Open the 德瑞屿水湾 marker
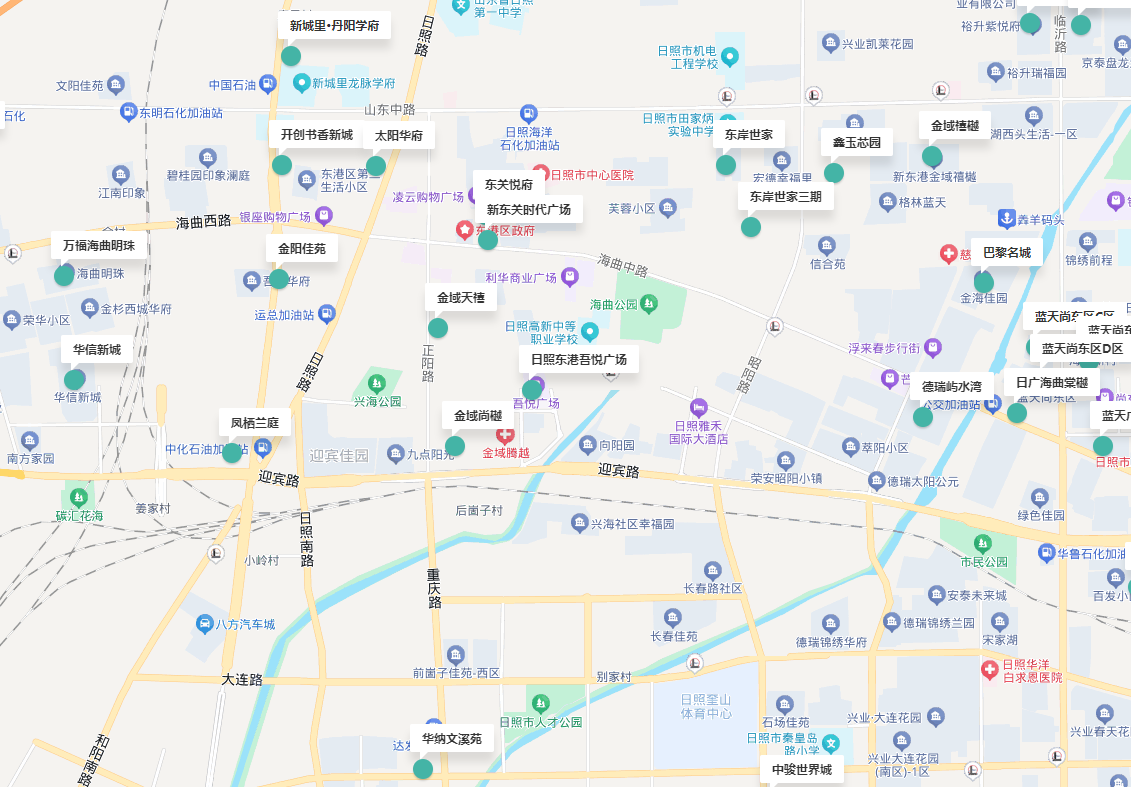The width and height of the screenshot is (1131, 787). point(923,417)
